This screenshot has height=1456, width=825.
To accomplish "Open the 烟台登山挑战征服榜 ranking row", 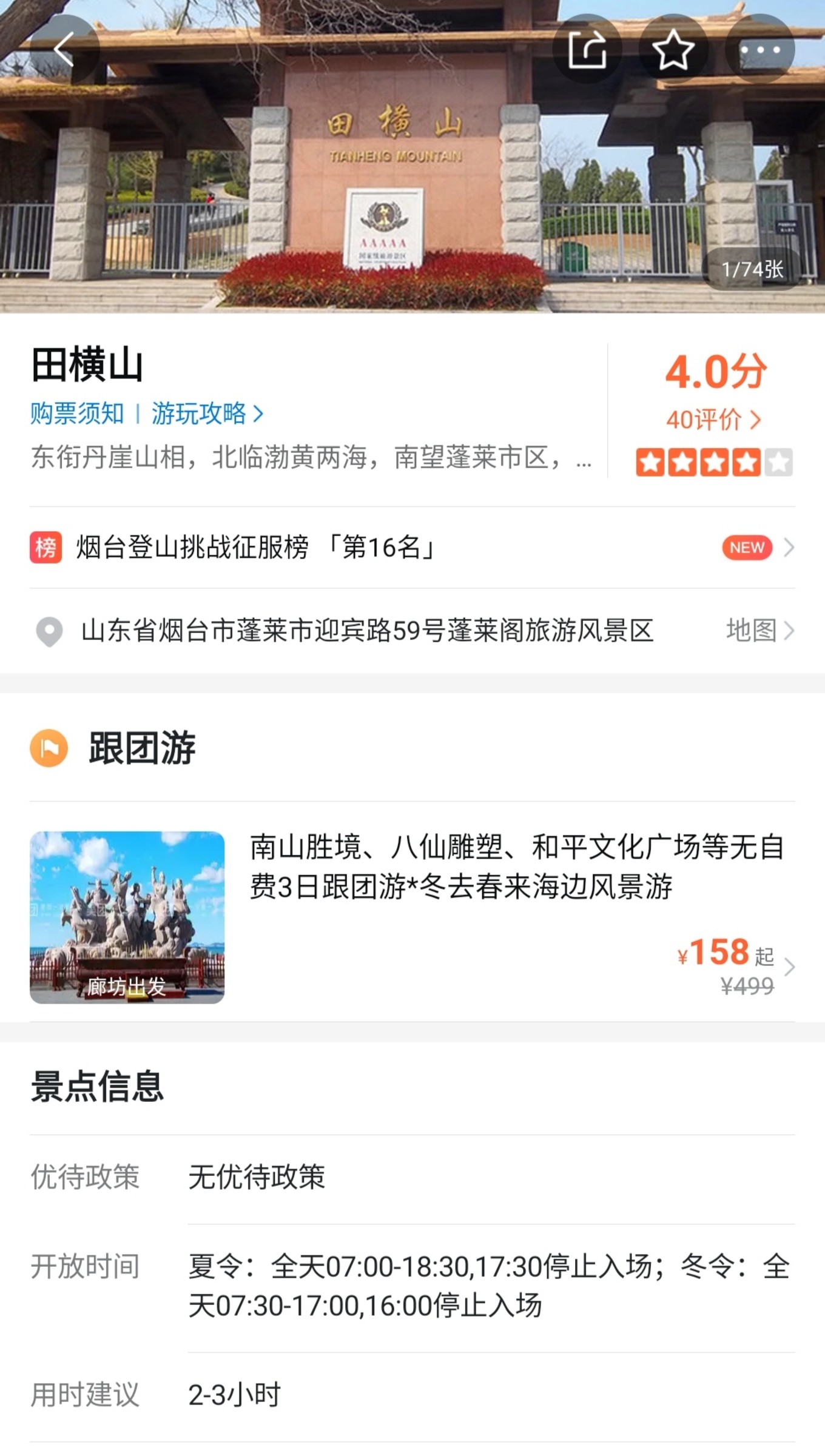I will click(412, 548).
